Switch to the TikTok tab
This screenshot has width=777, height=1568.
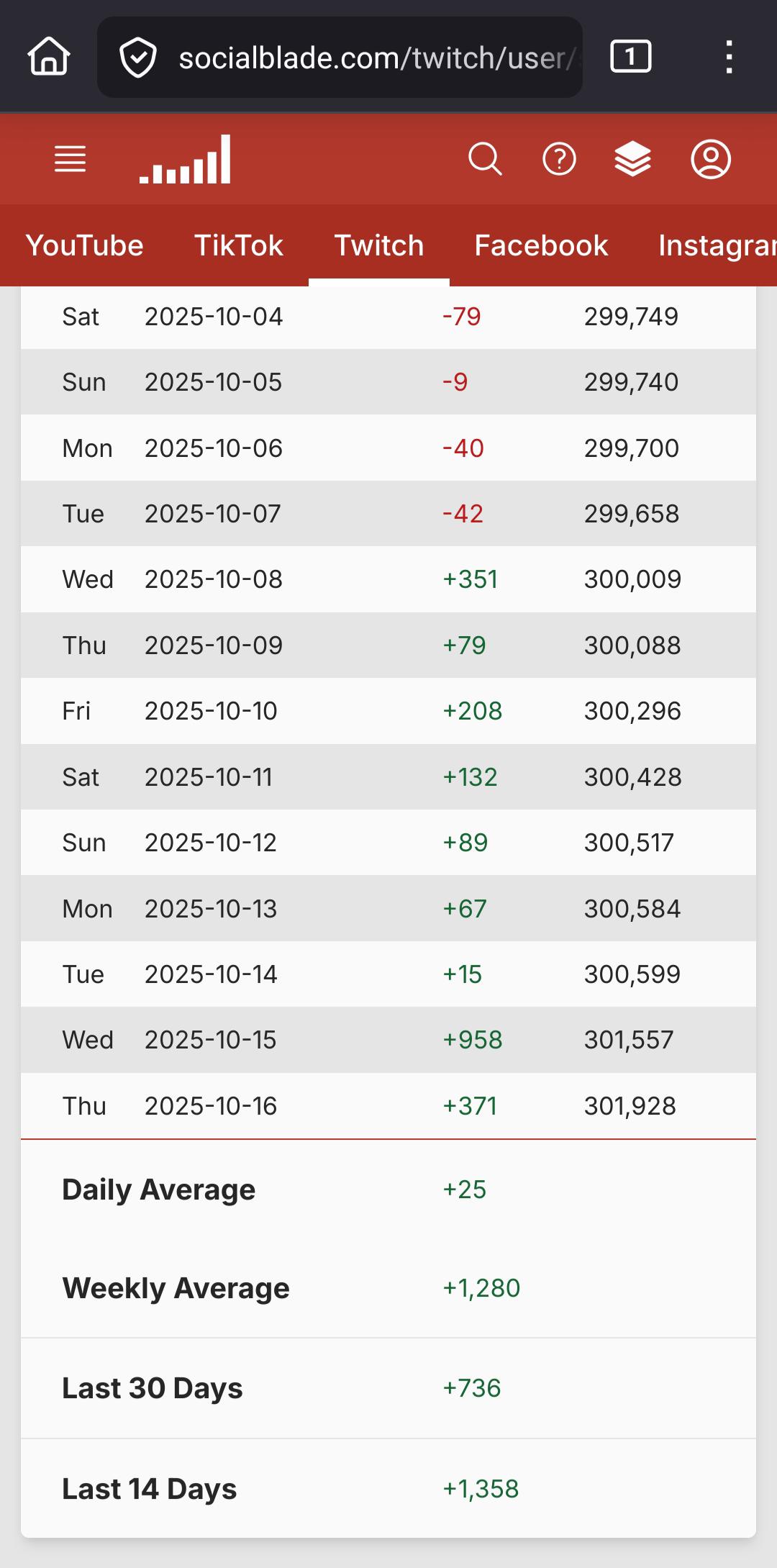[239, 245]
